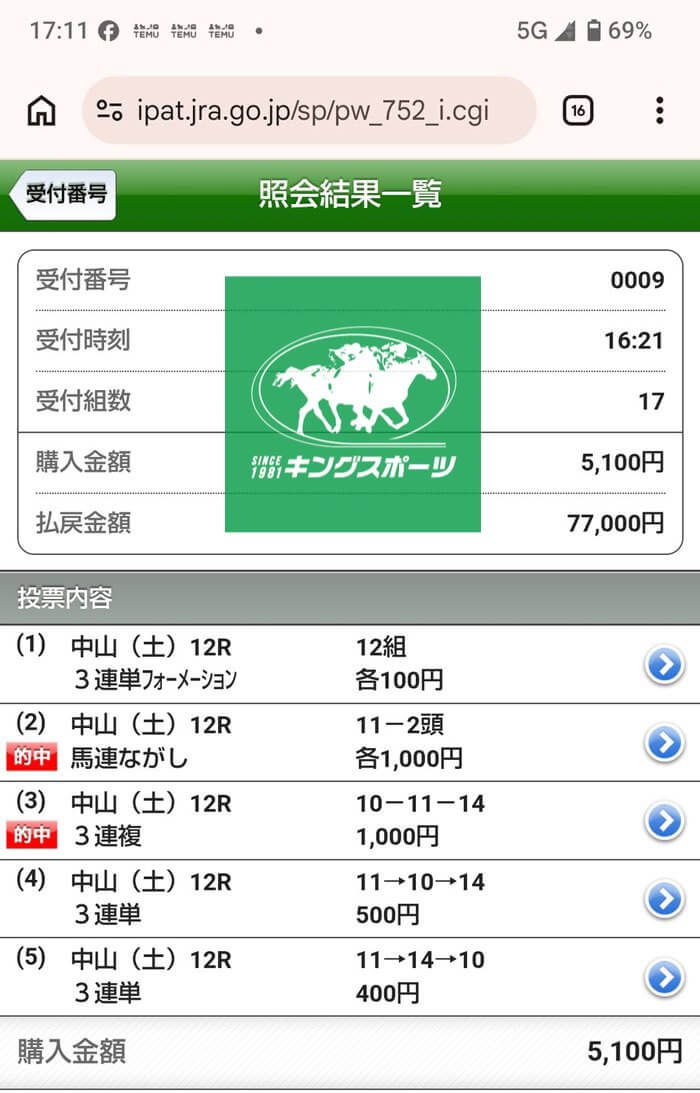This screenshot has height=1093, width=700.
Task: Open the 3連複 10-11-14 bet
Action: (664, 820)
